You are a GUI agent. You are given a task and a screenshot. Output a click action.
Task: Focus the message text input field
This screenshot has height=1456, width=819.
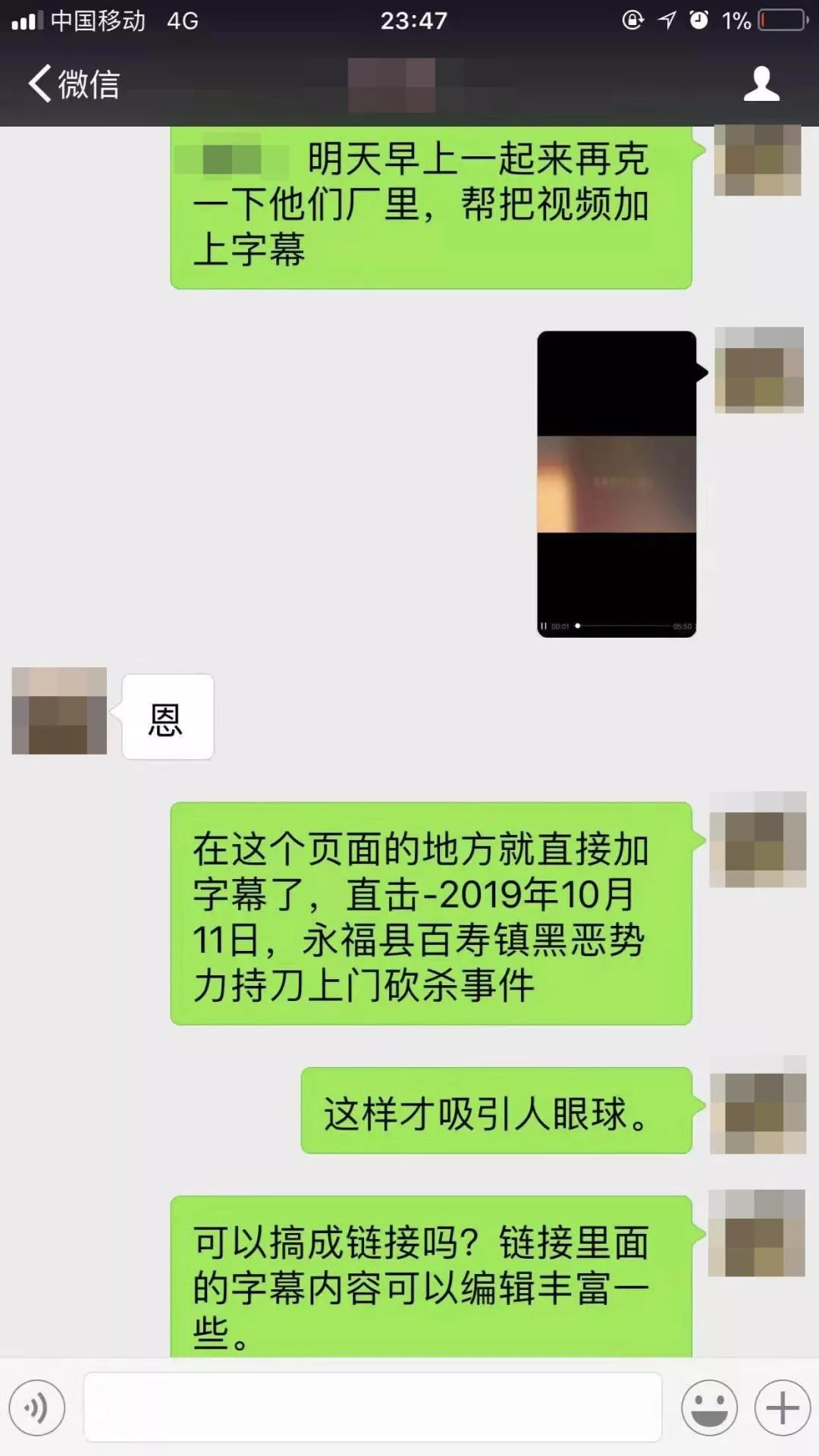[x=372, y=1407]
